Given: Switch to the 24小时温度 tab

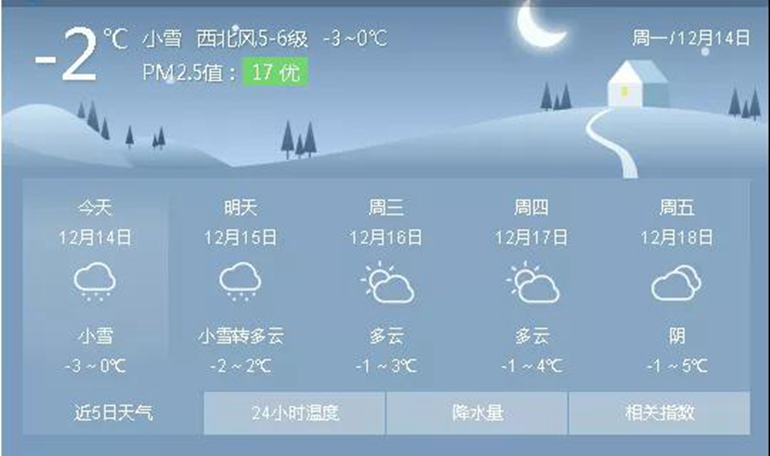Looking at the screenshot, I should coord(294,413).
